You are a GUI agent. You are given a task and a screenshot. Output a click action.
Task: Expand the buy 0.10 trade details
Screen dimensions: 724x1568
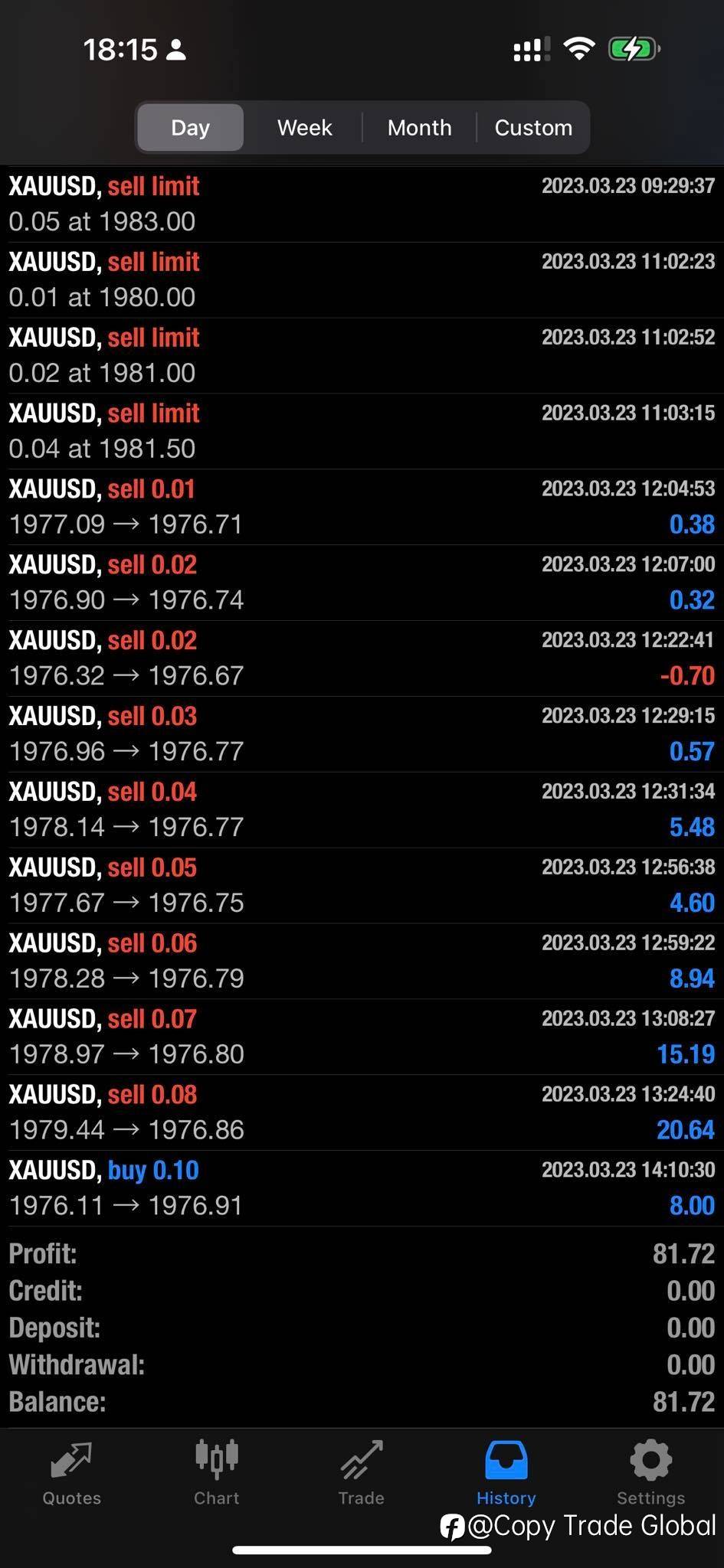point(362,1188)
